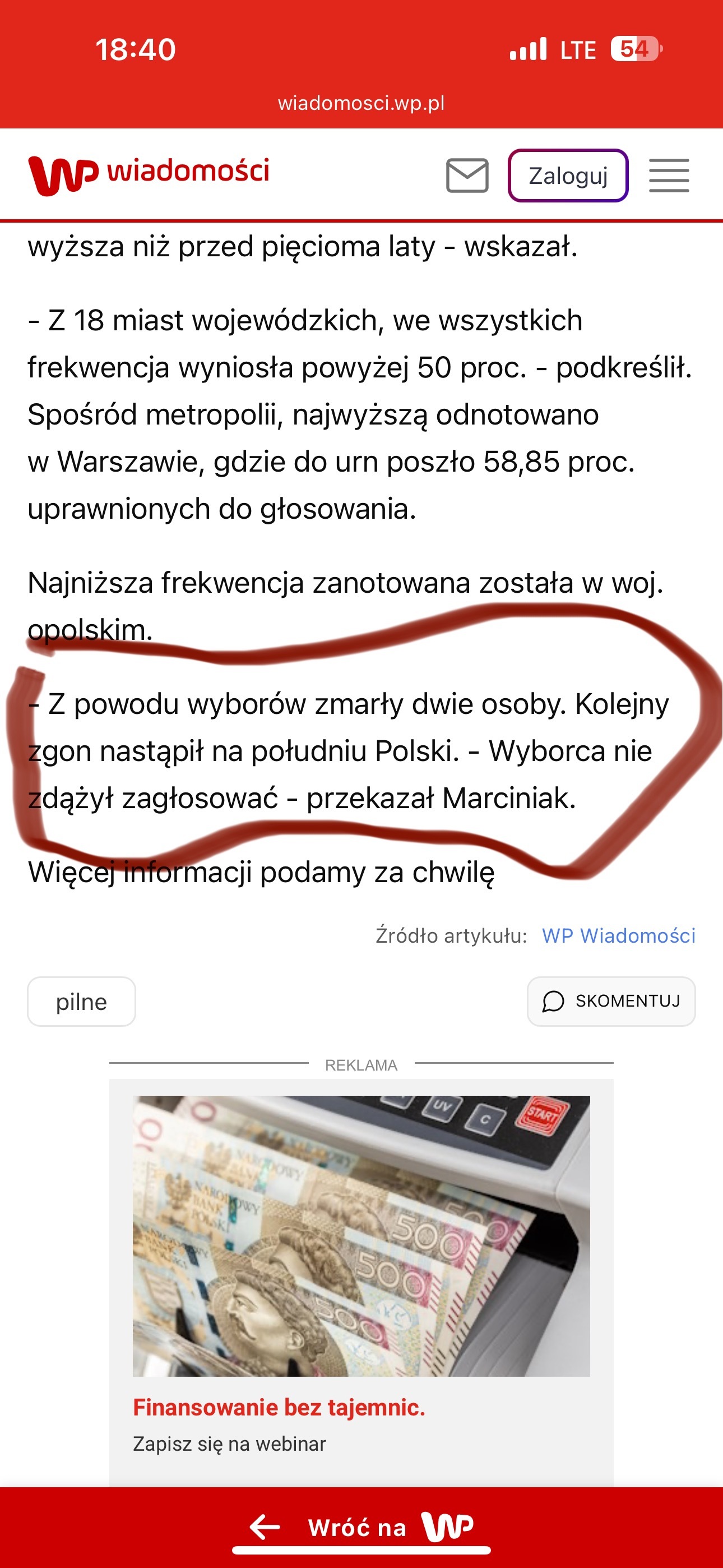Return via Wróć na WP bar
Viewport: 723px width, 1568px height.
point(361,1527)
